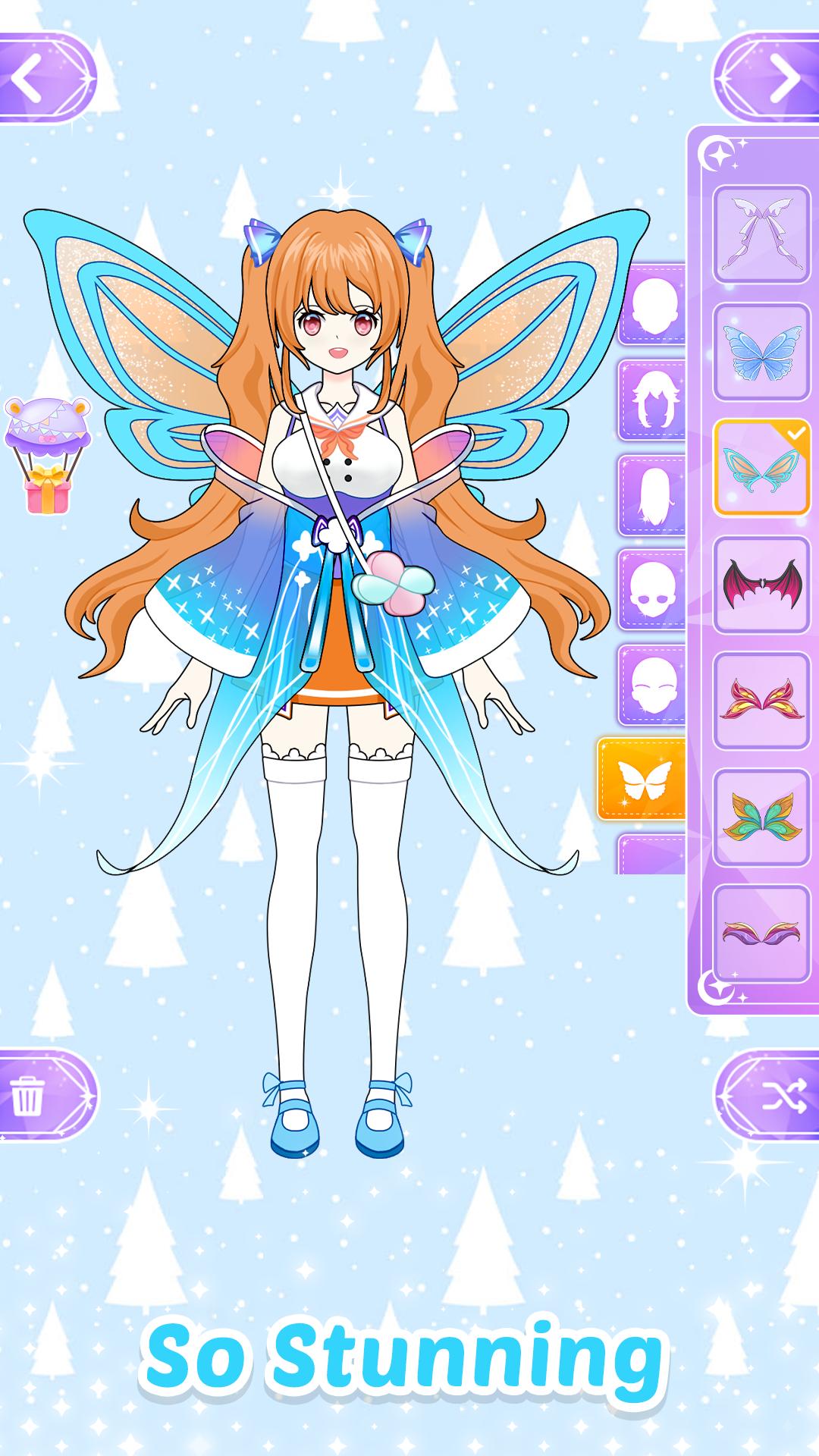
Task: Pick the pink and purple feather wings
Action: click(x=761, y=934)
